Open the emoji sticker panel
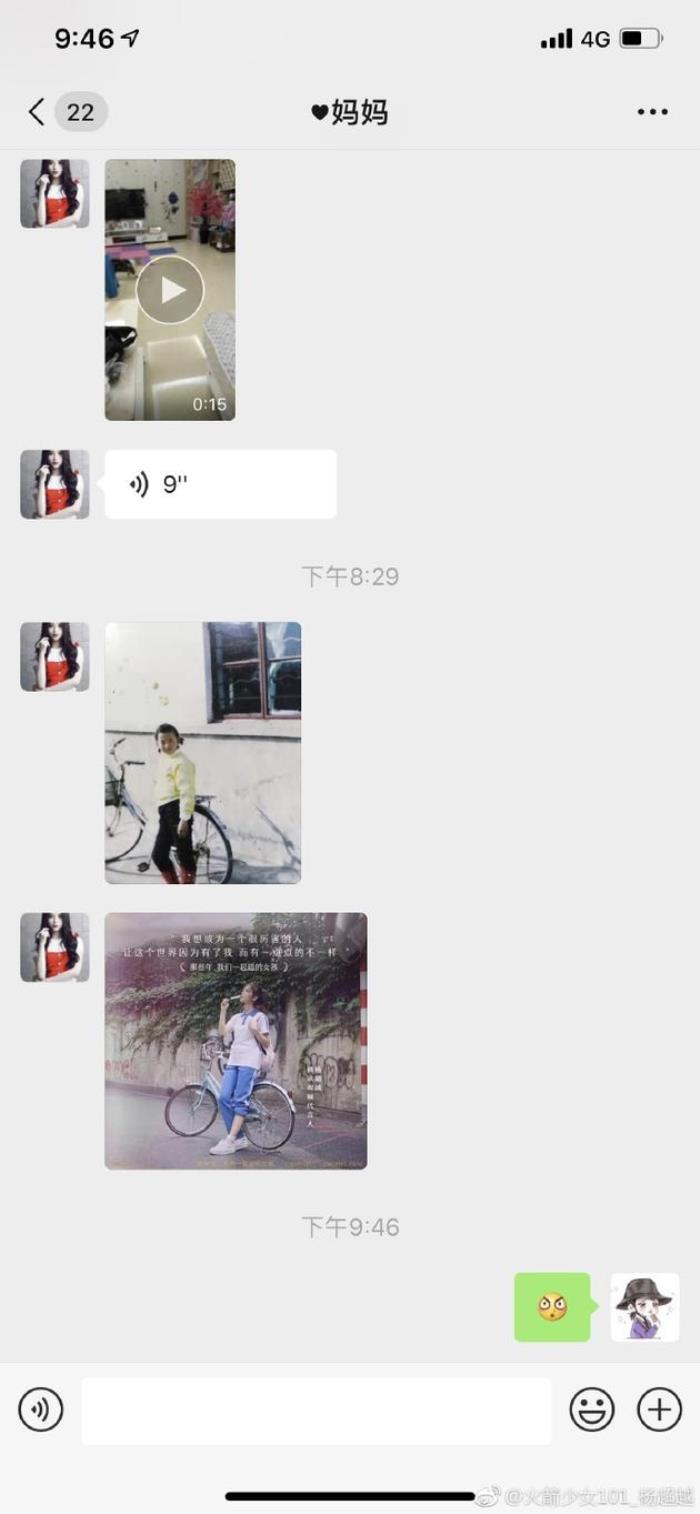The width and height of the screenshot is (700, 1514). (592, 1410)
